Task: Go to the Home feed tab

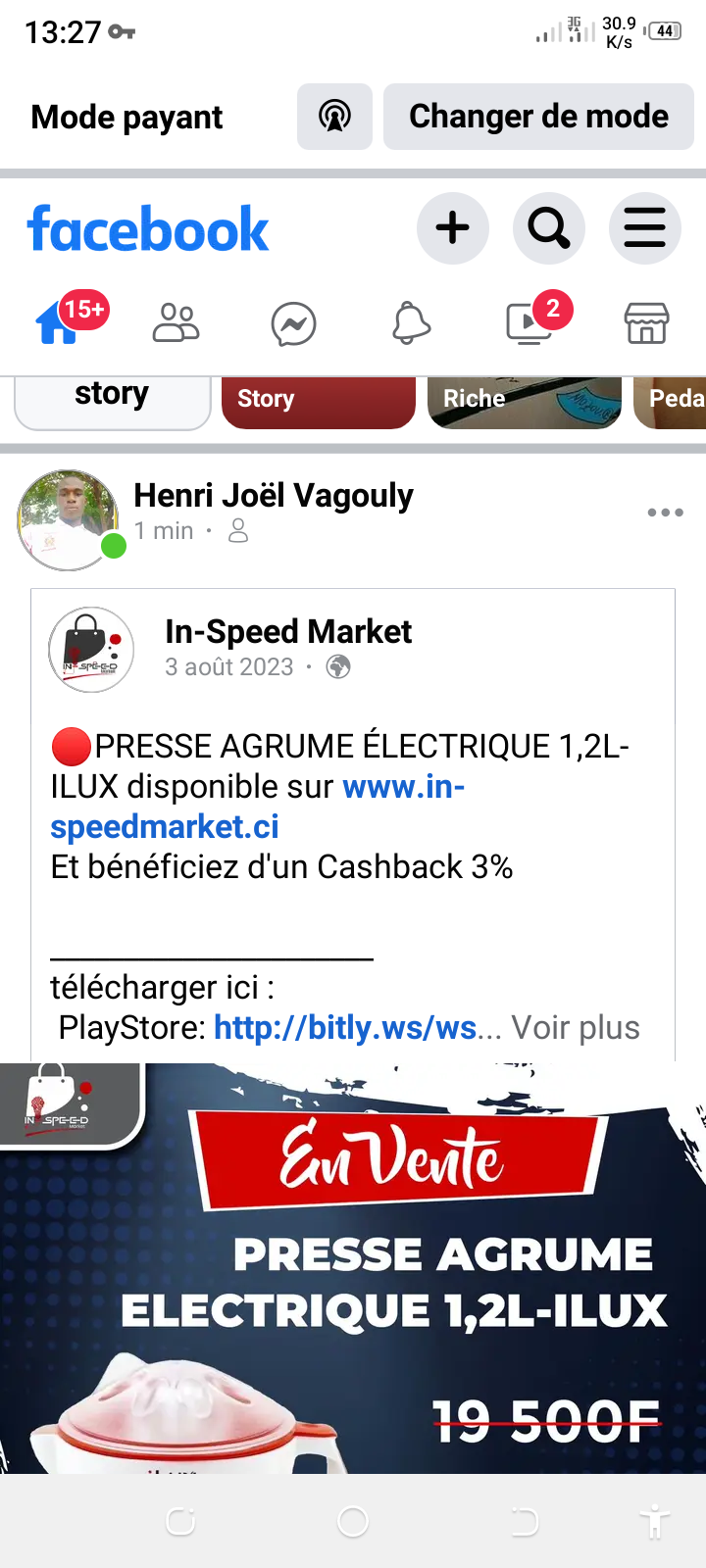Action: (x=59, y=322)
